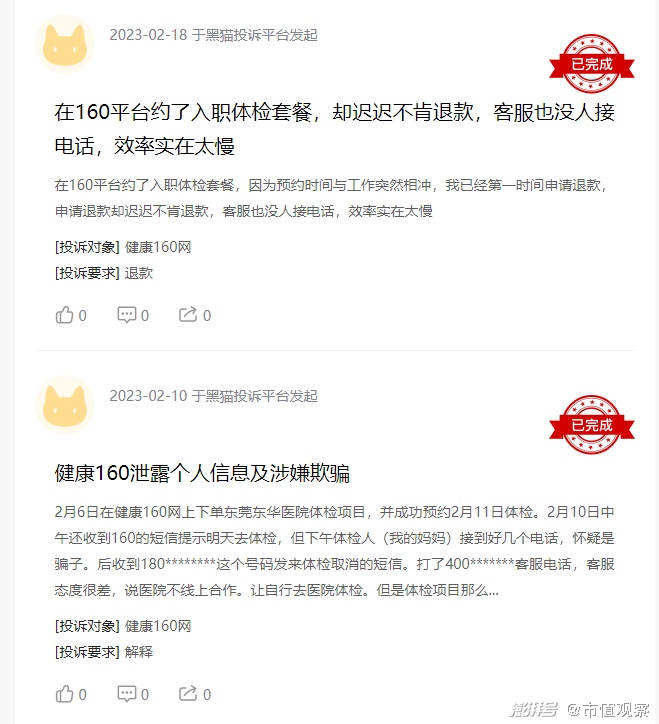This screenshot has width=659, height=724.
Task: View avatar of the 2023-02-18 complaint poster
Action: [x=65, y=44]
